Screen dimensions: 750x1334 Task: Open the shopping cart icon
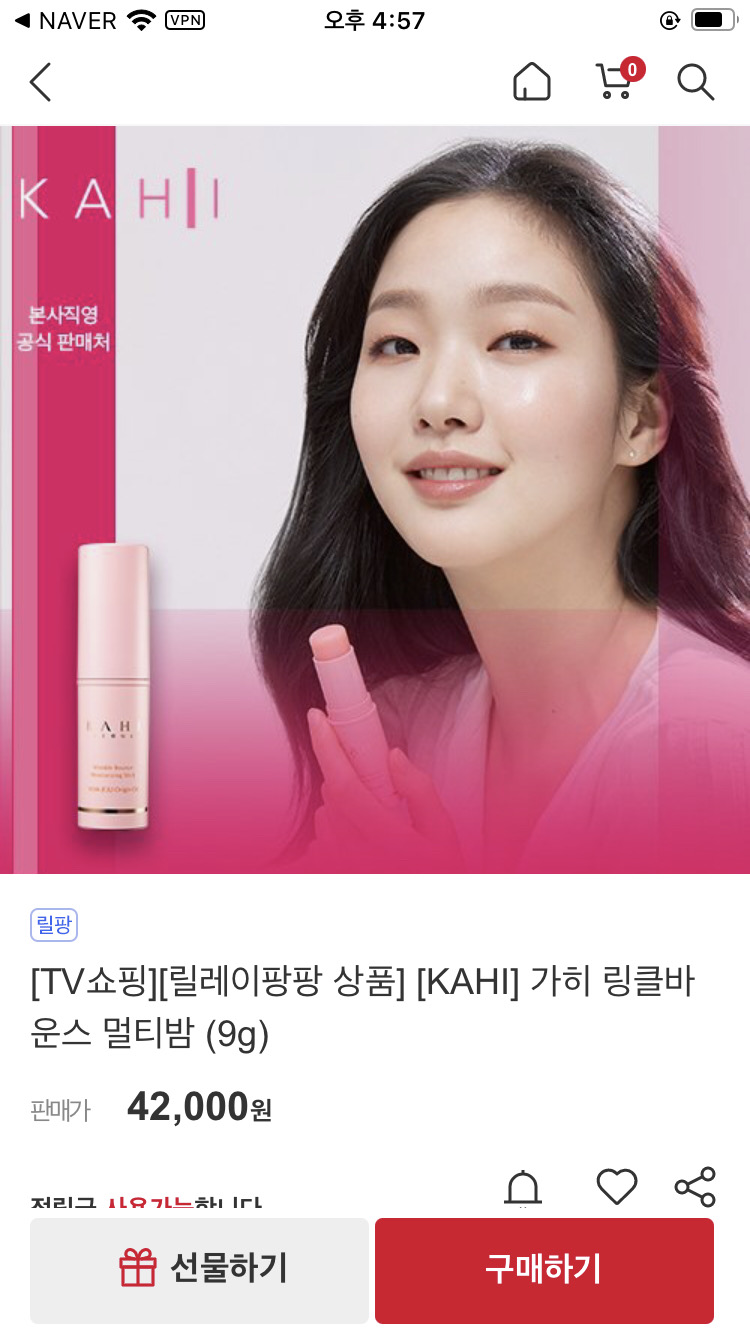tap(613, 85)
